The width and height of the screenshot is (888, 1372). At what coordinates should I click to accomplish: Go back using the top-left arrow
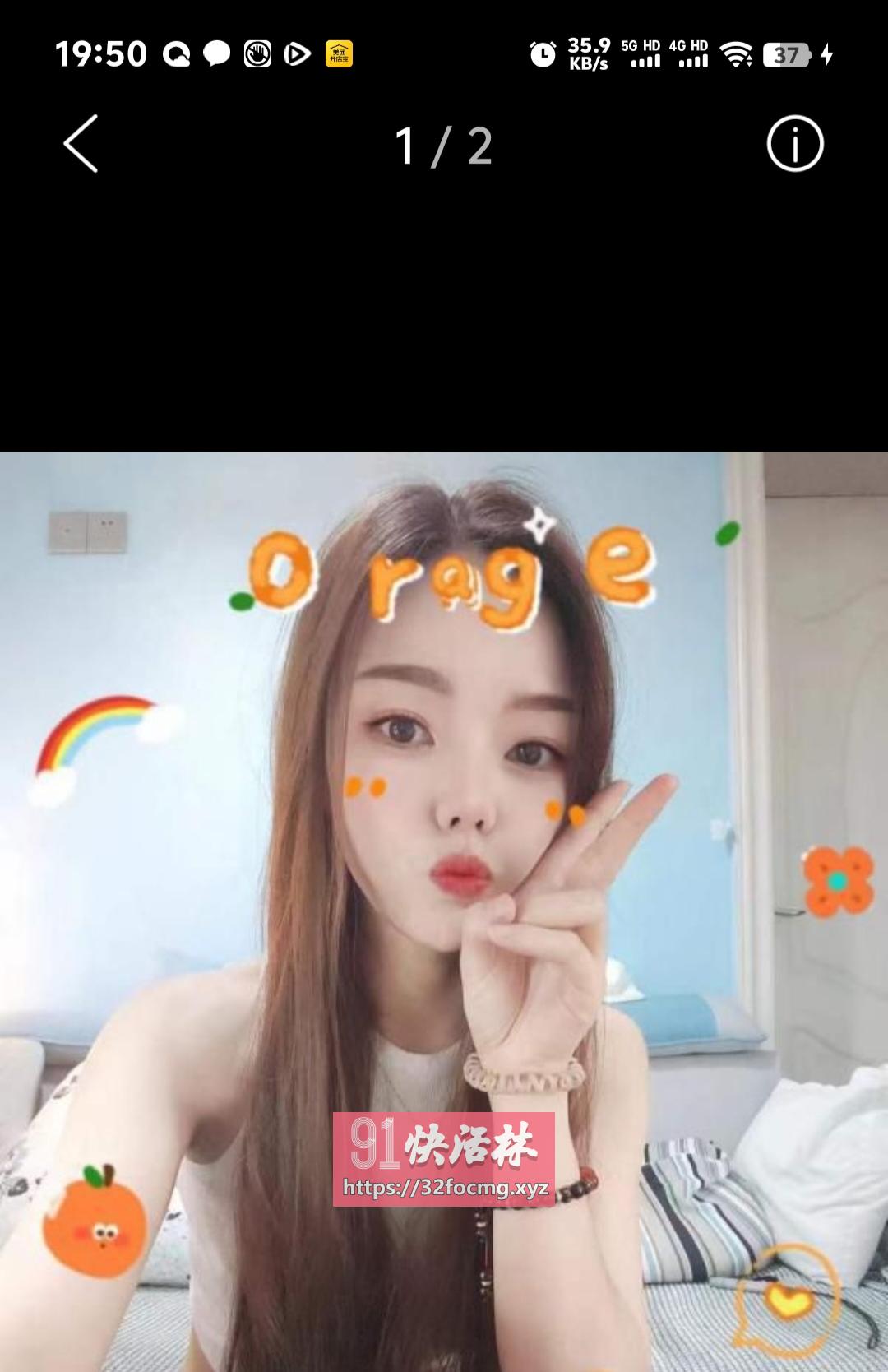[81, 144]
